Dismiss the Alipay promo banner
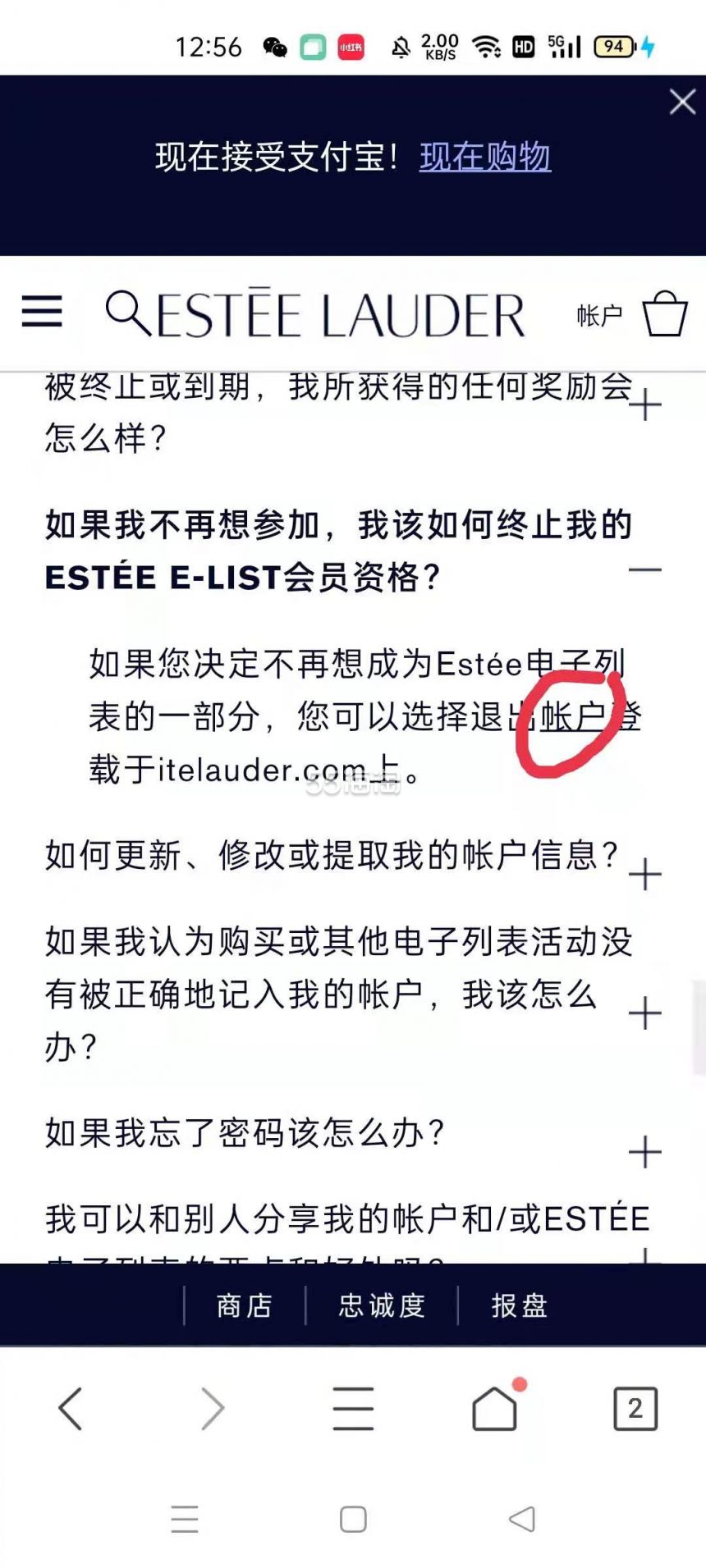Image resolution: width=706 pixels, height=1568 pixels. click(x=682, y=103)
